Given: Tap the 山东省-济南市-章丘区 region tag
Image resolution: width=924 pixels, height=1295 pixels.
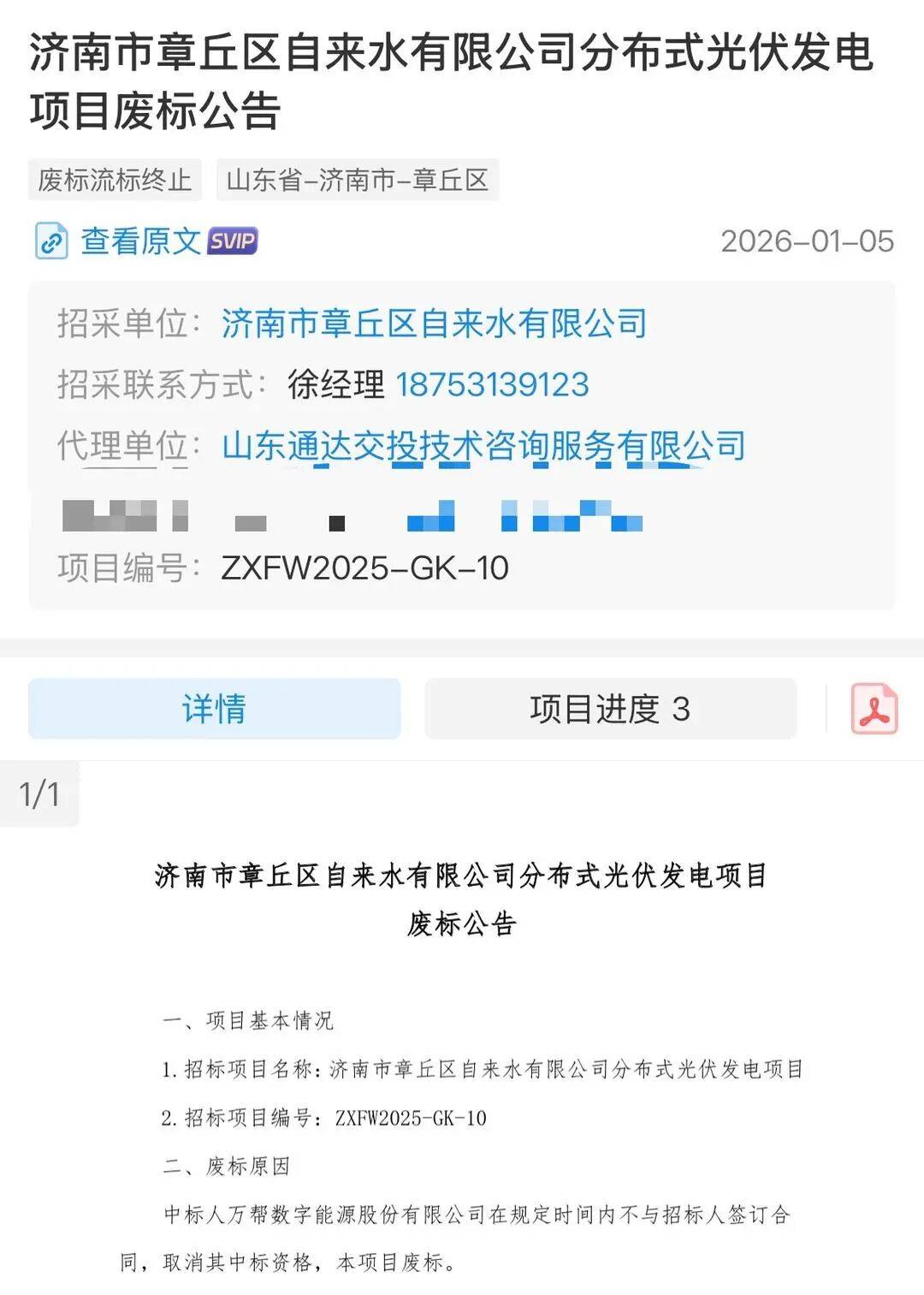Looking at the screenshot, I should click(357, 180).
